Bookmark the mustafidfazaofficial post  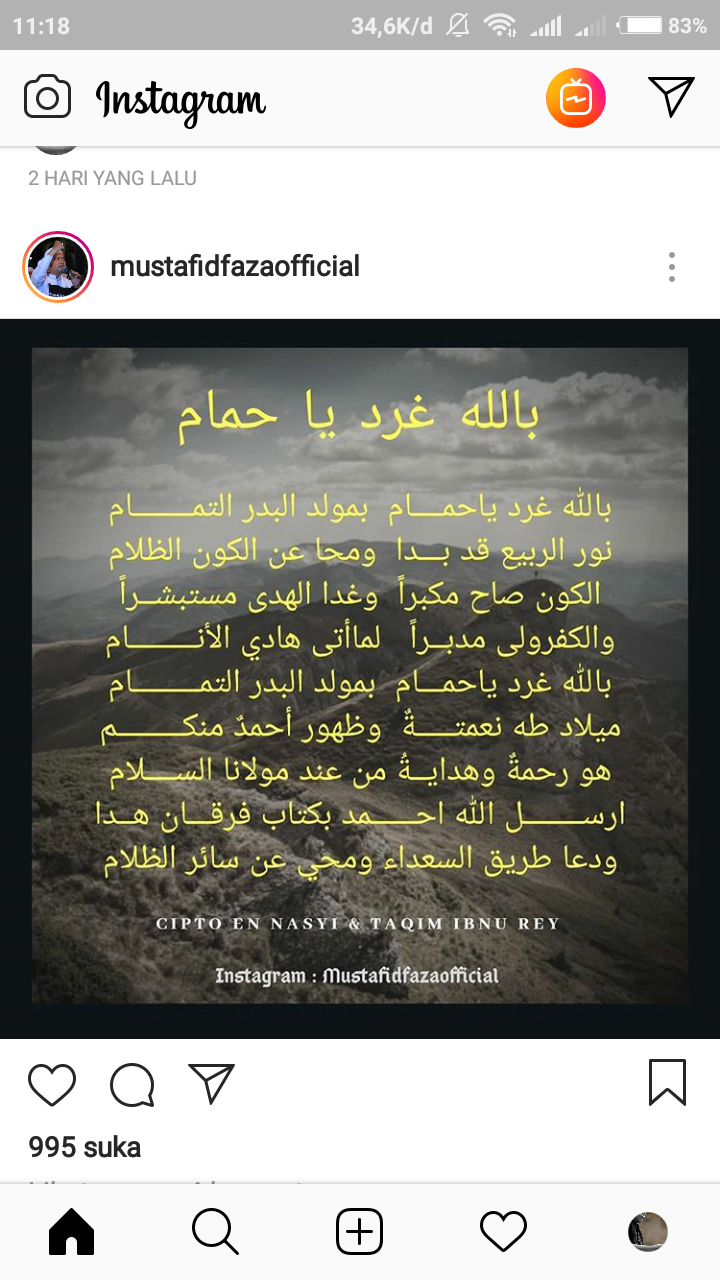(x=667, y=1083)
